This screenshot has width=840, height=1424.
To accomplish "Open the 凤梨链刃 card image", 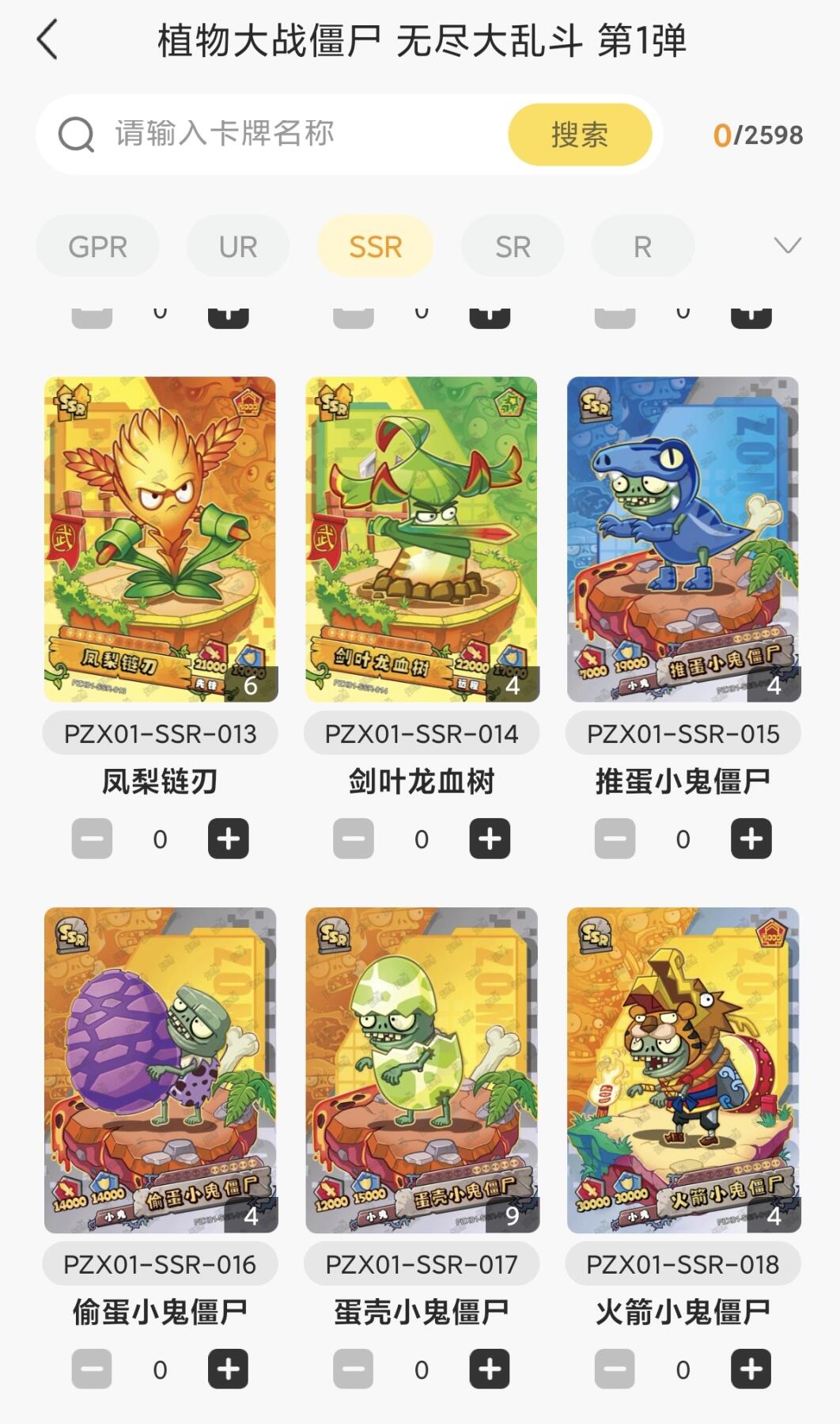I will pos(161,539).
